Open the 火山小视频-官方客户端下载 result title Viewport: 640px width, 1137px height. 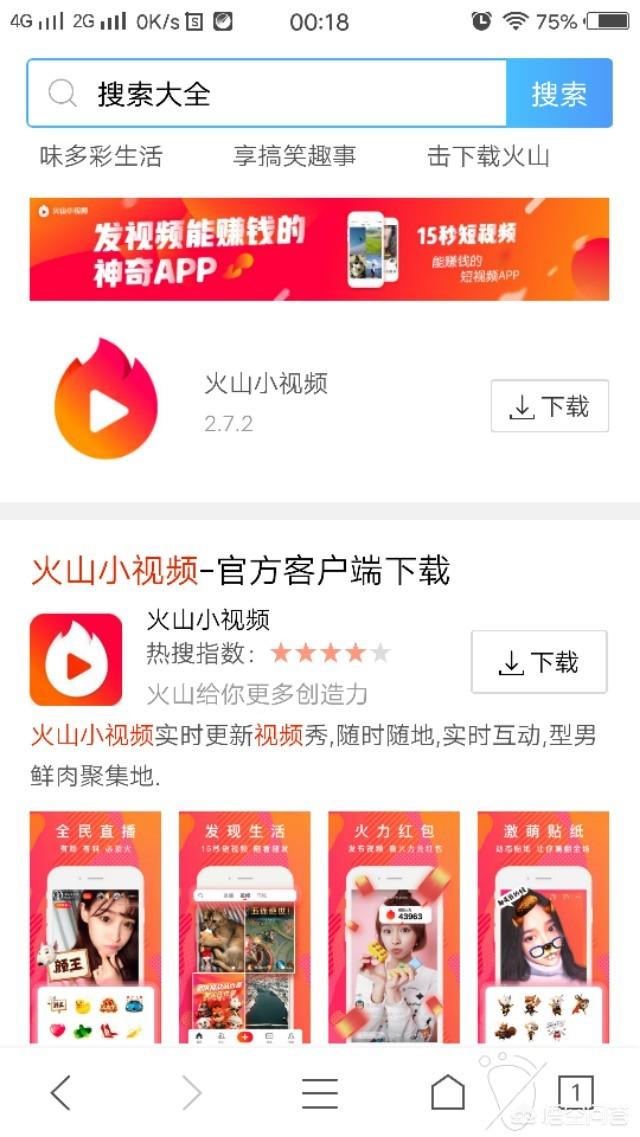[x=240, y=571]
